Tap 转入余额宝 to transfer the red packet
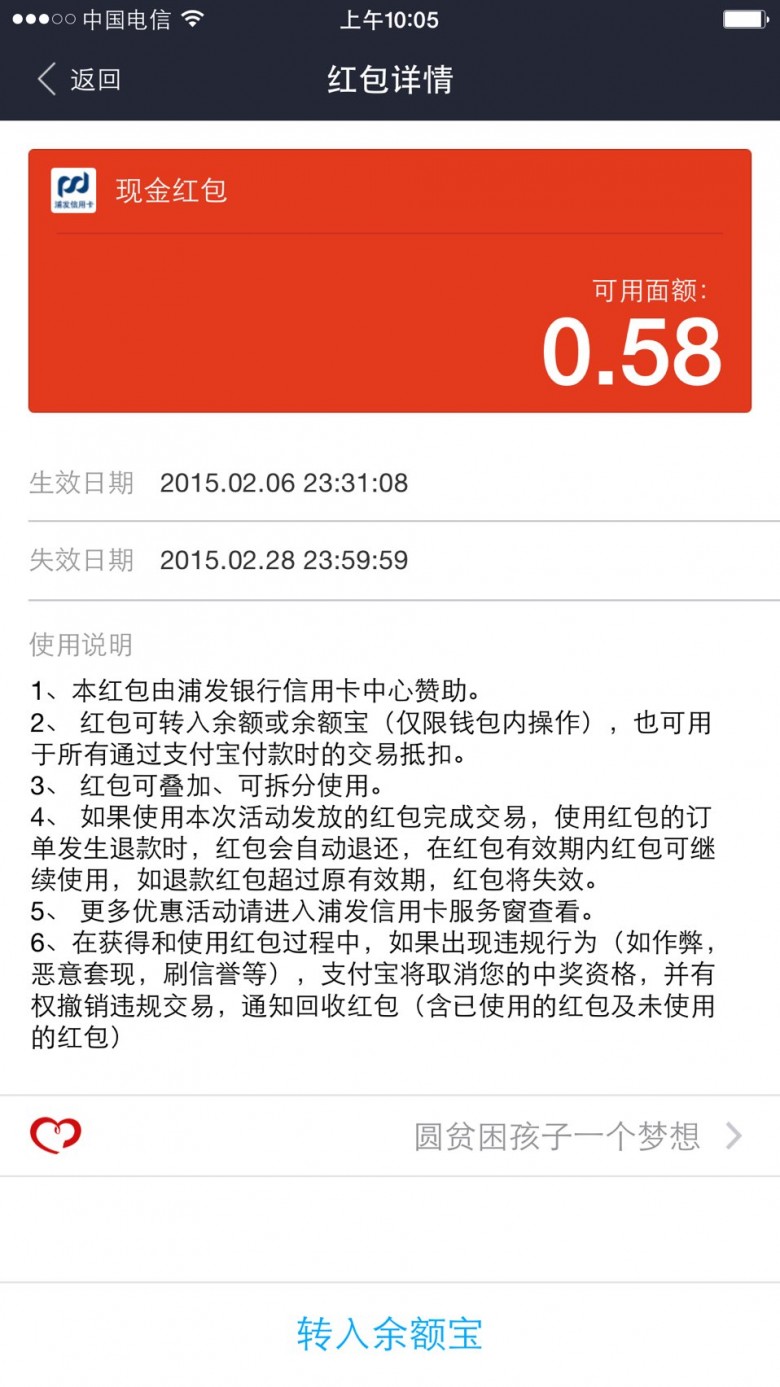780x1387 pixels. point(390,1333)
